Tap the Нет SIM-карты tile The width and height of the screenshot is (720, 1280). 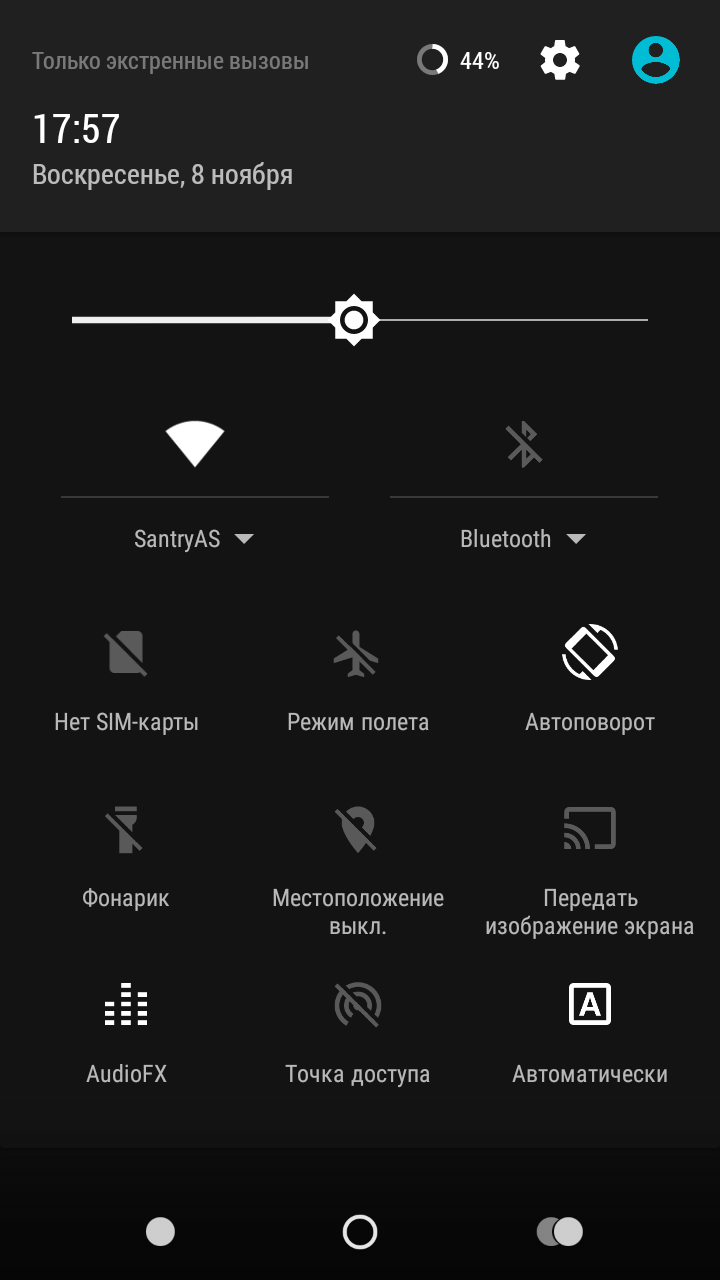[126, 682]
